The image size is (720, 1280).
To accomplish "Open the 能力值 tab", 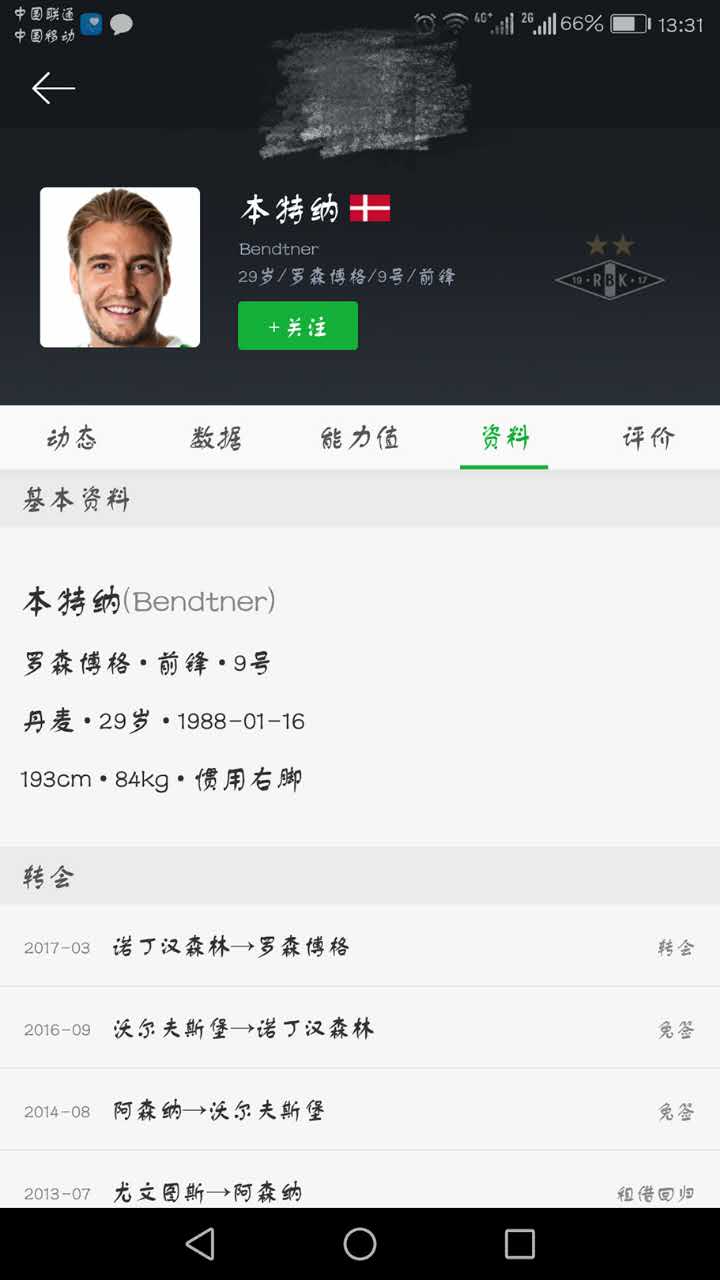I will pyautogui.click(x=359, y=437).
